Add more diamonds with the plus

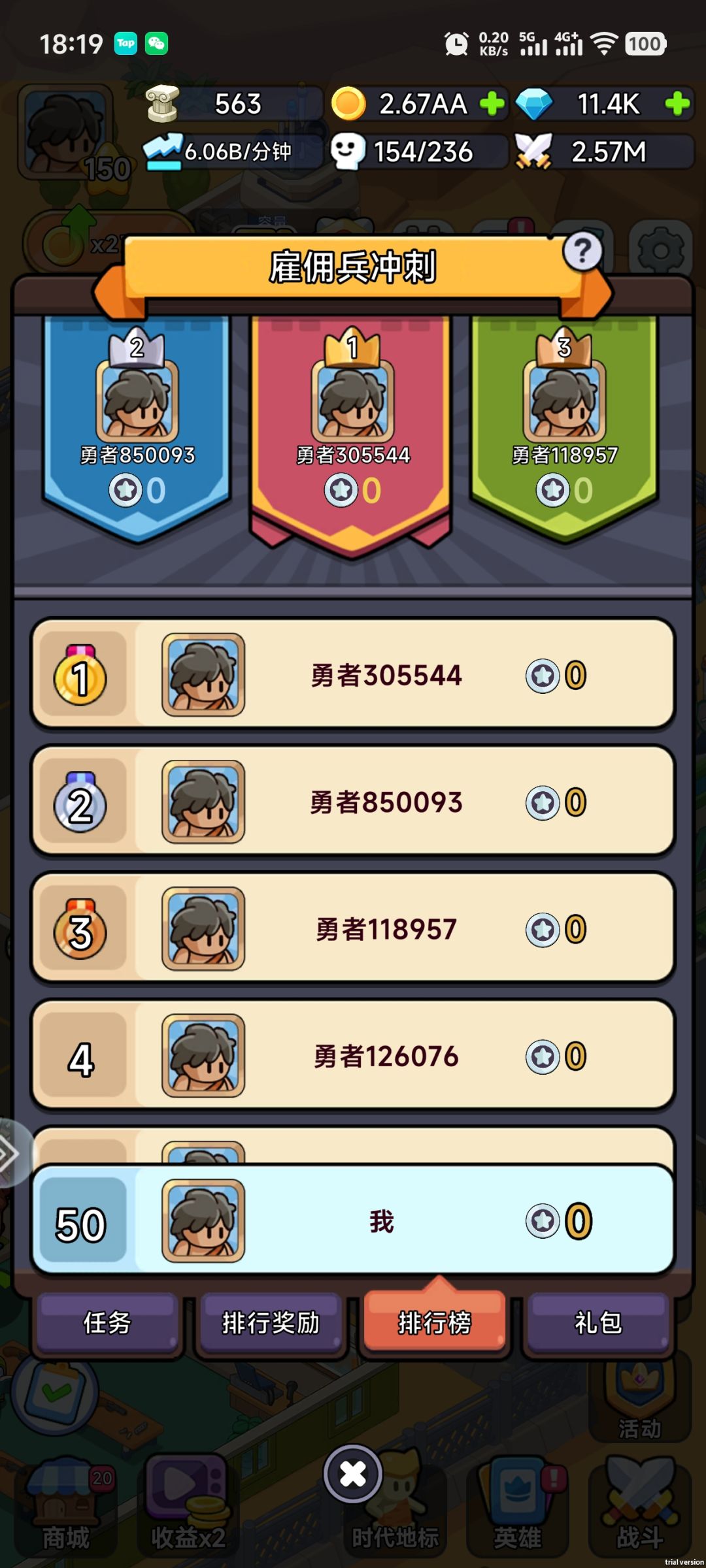(x=678, y=103)
